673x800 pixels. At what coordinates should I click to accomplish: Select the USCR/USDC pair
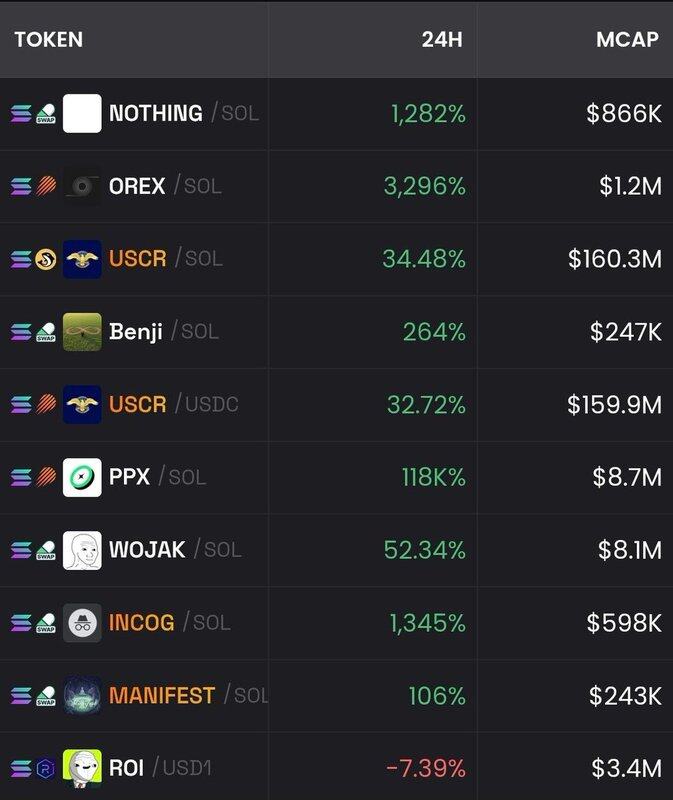(x=137, y=404)
